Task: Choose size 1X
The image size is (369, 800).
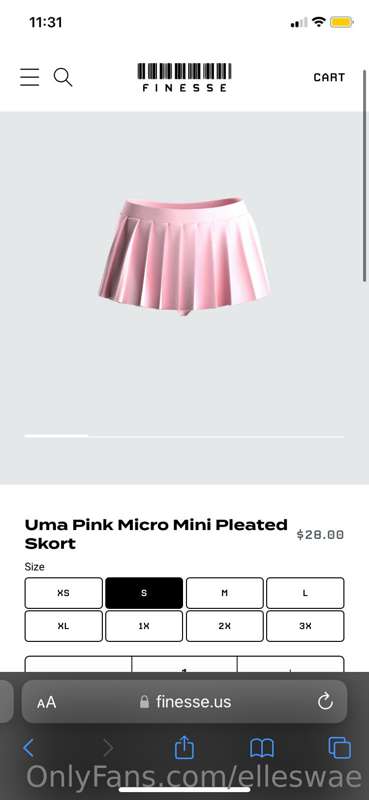Action: point(144,626)
